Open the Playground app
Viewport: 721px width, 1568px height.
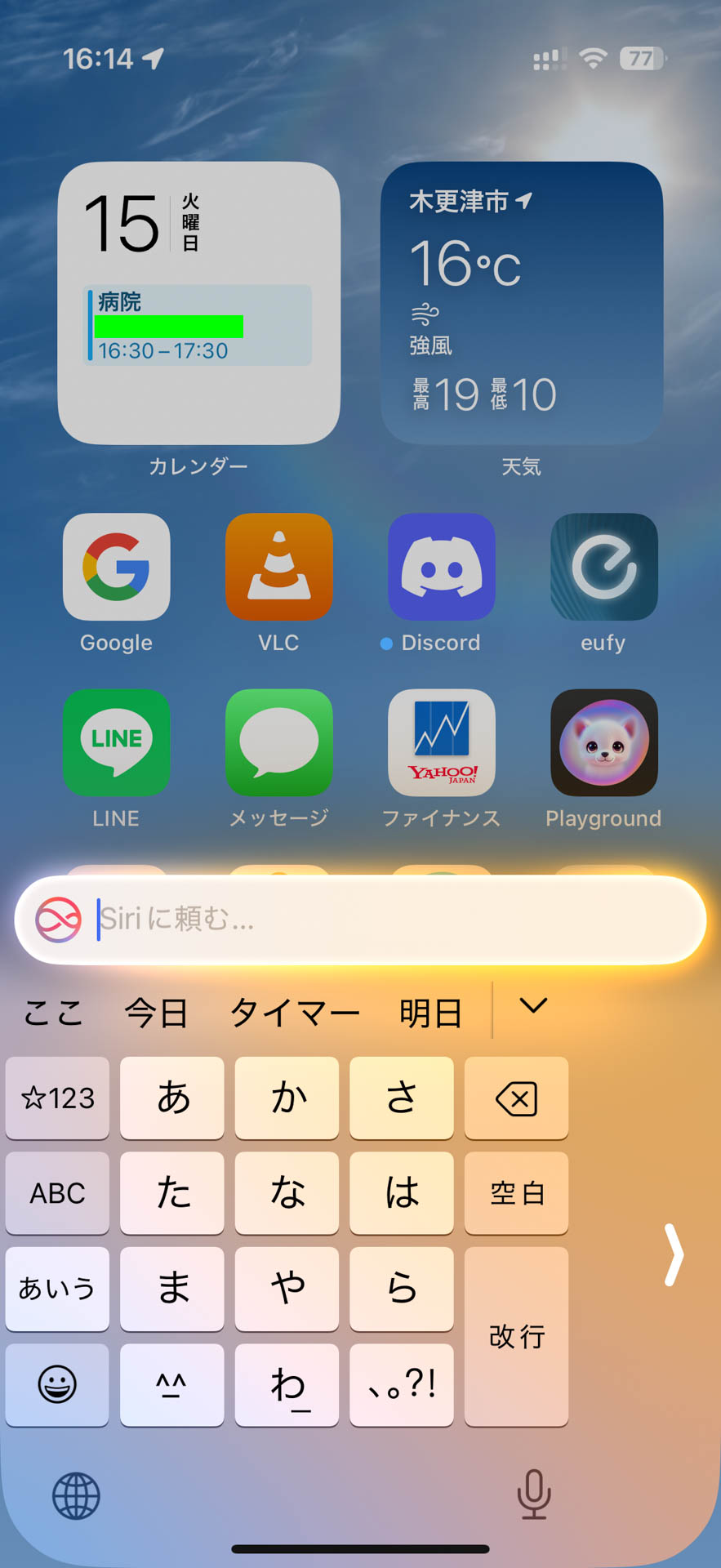point(603,742)
